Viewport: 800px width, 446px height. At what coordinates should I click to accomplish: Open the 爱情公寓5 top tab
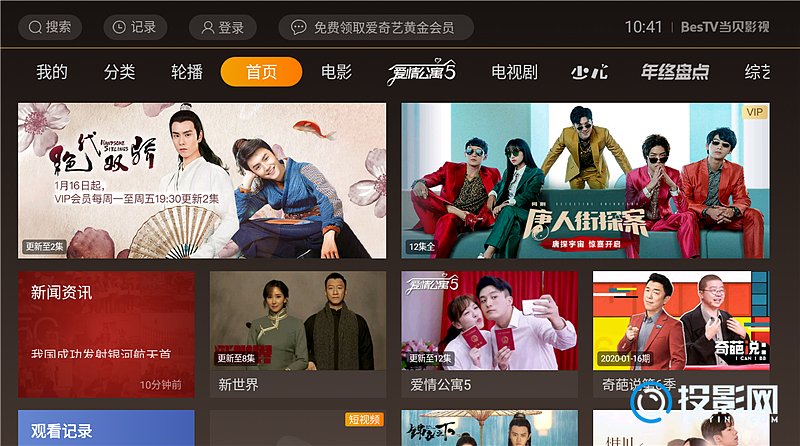(421, 72)
